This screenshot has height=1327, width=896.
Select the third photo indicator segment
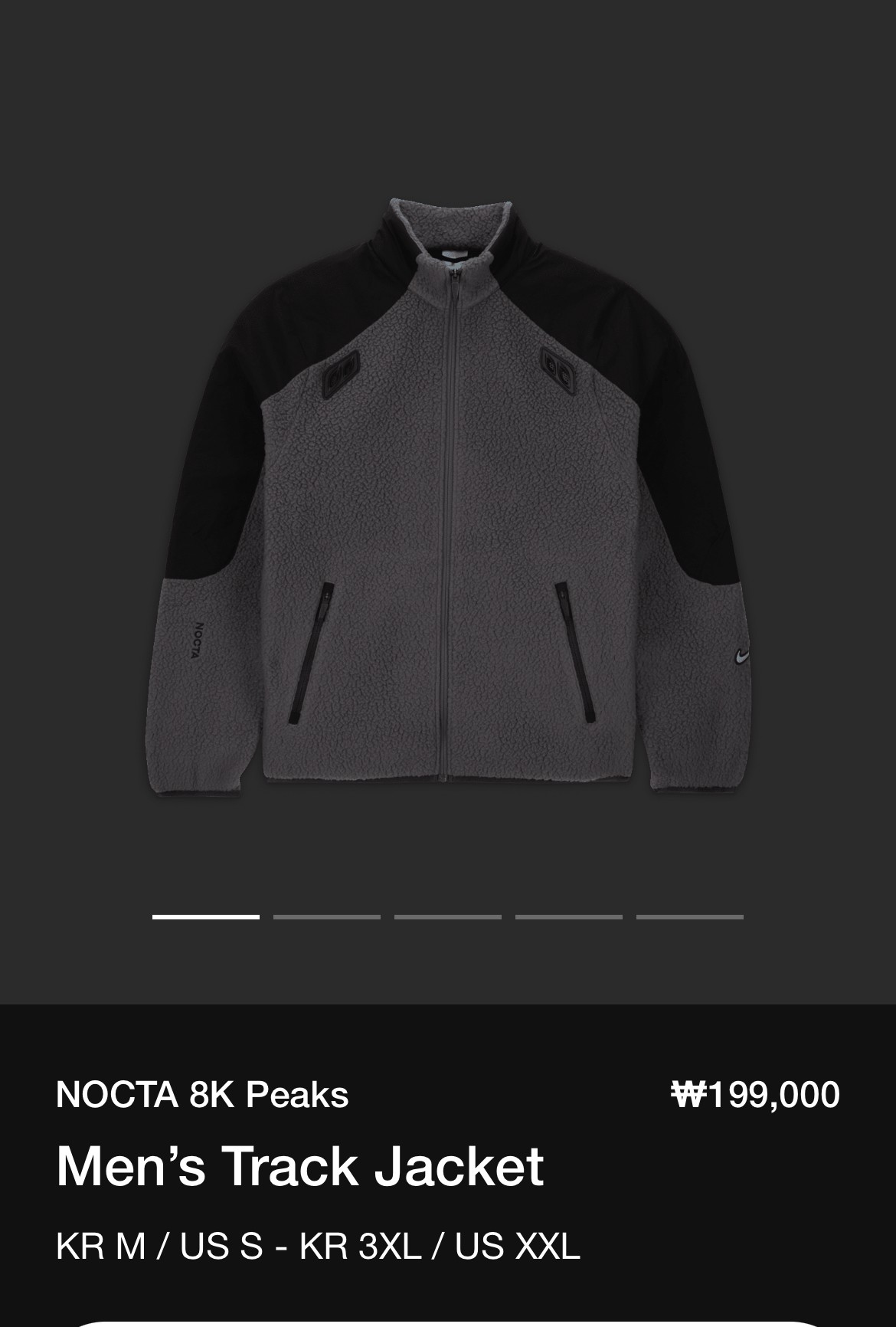[x=448, y=916]
